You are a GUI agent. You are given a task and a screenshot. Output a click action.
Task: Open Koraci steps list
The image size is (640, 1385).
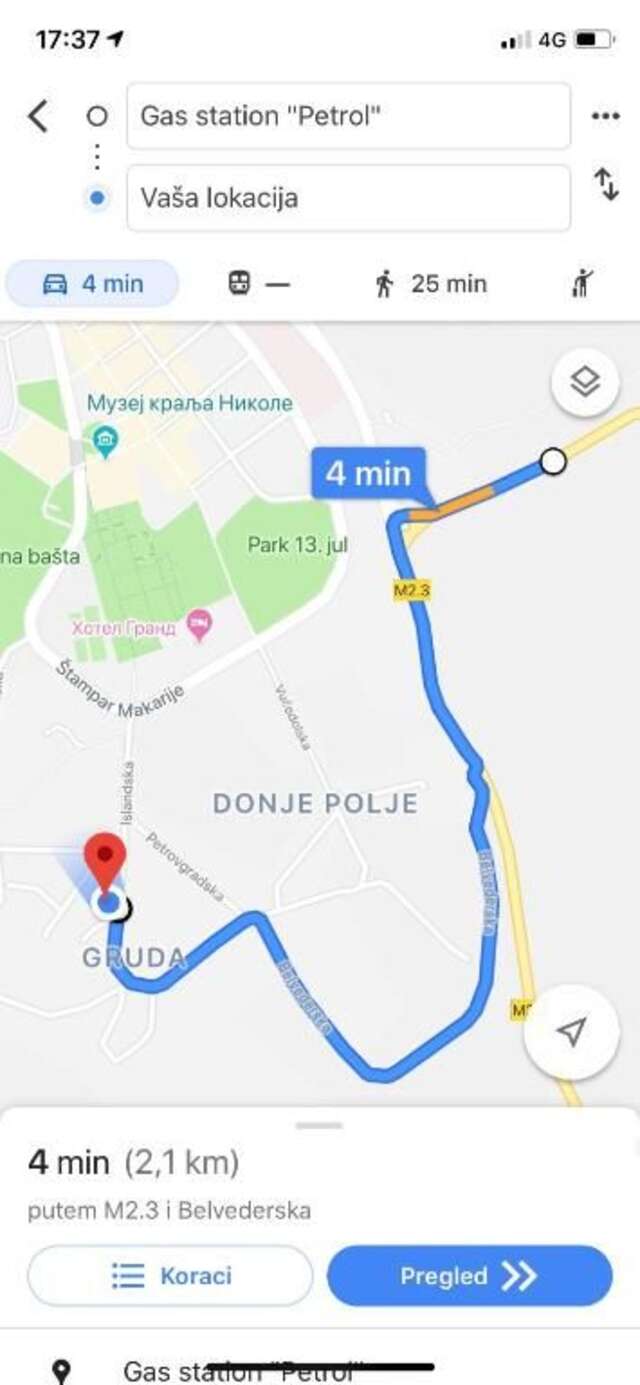pos(170,1276)
